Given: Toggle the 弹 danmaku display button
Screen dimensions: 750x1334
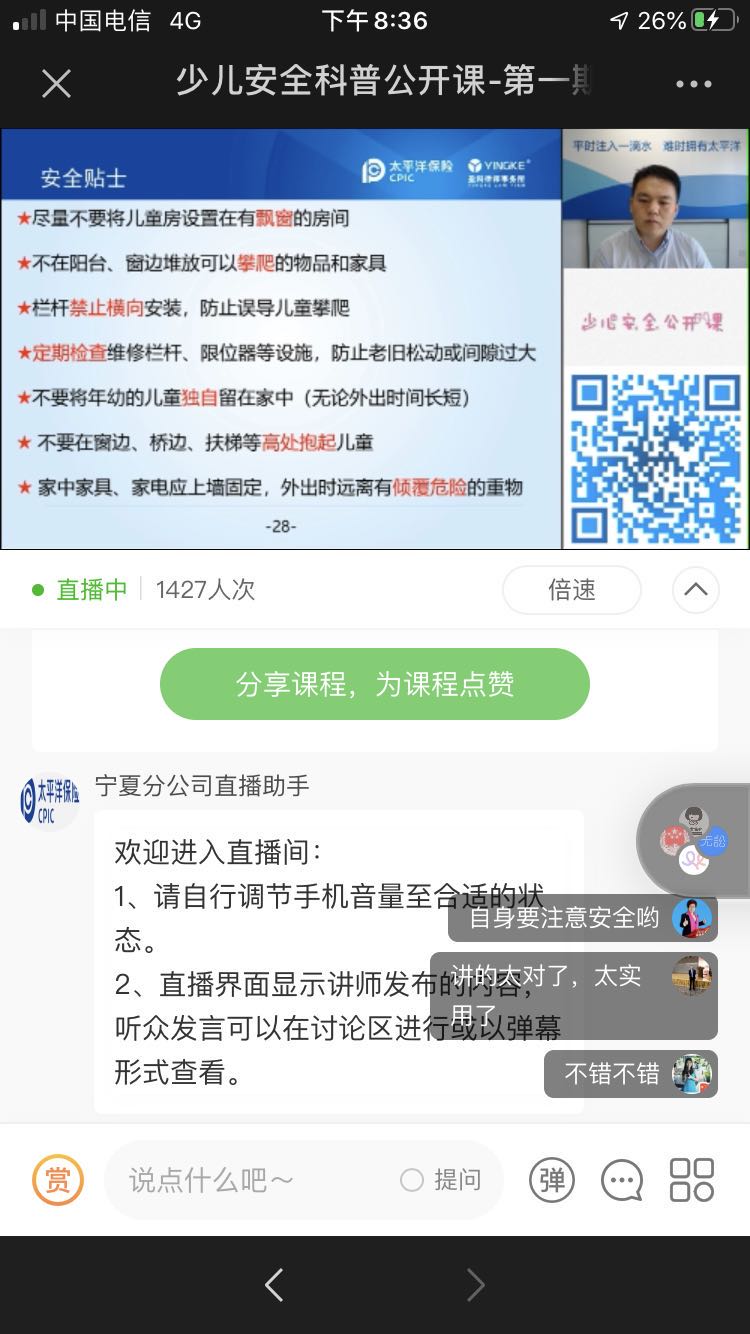Looking at the screenshot, I should (552, 1180).
